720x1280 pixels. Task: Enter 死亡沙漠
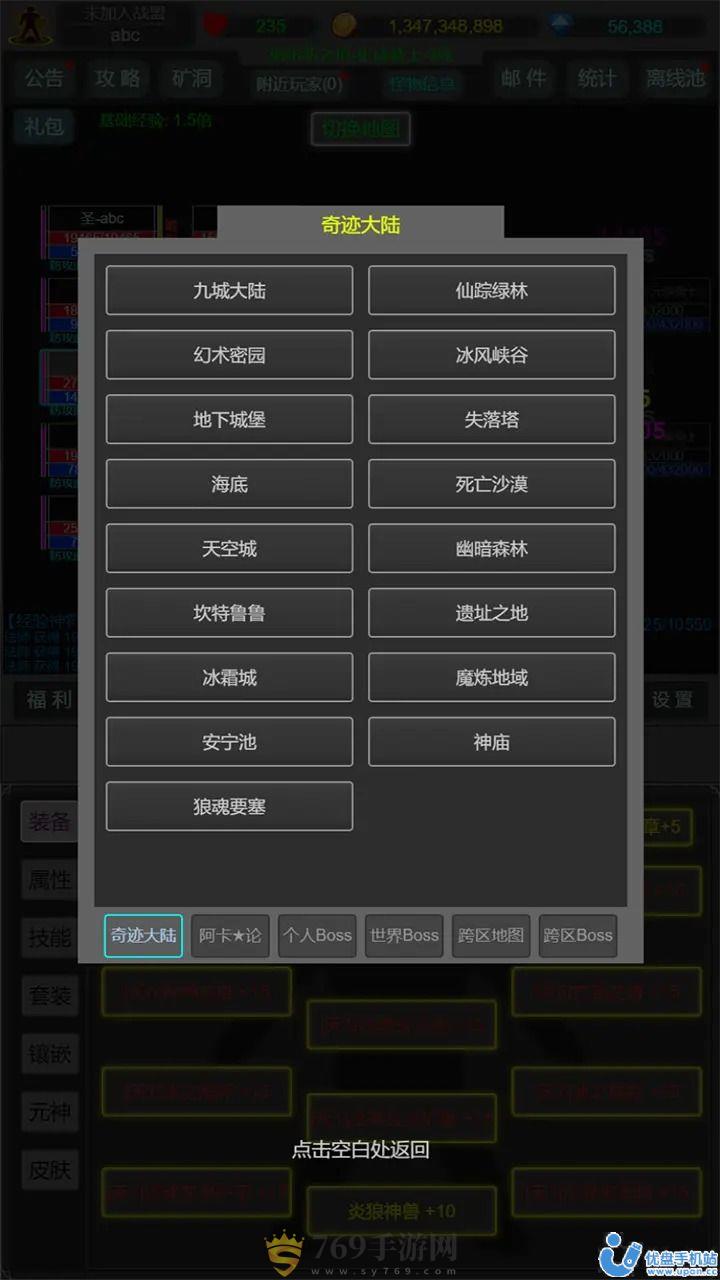[x=491, y=484]
